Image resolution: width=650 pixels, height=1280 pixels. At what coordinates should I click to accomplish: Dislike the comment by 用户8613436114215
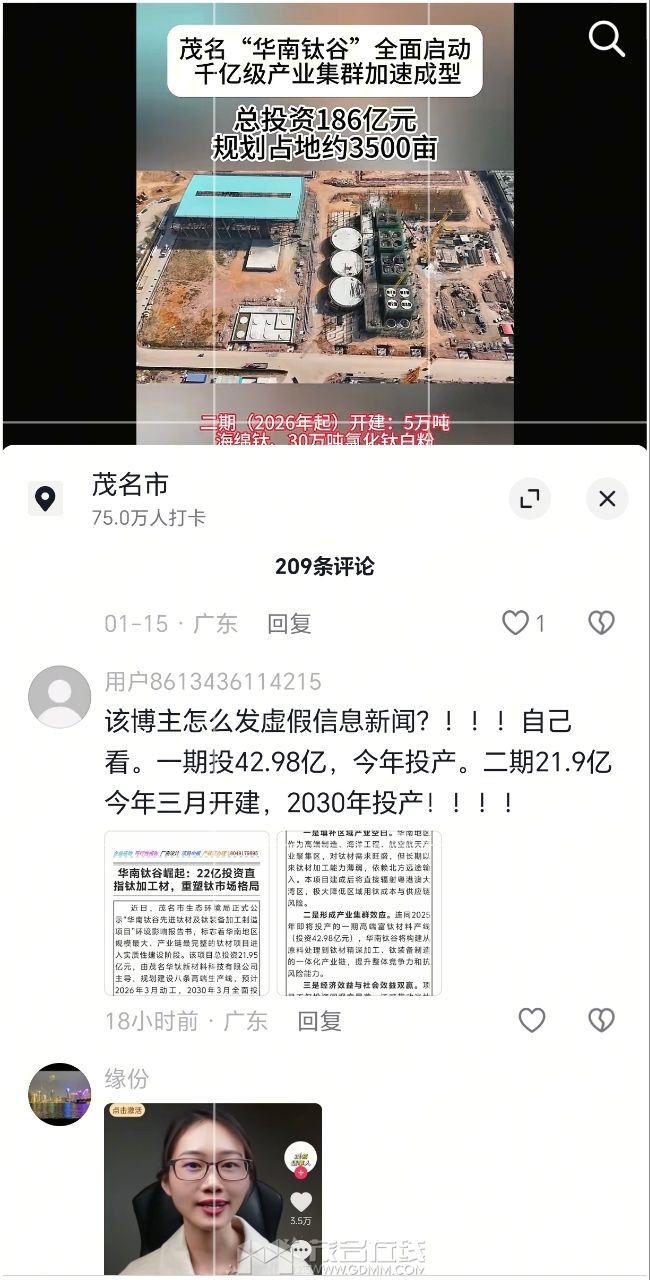coord(601,1020)
